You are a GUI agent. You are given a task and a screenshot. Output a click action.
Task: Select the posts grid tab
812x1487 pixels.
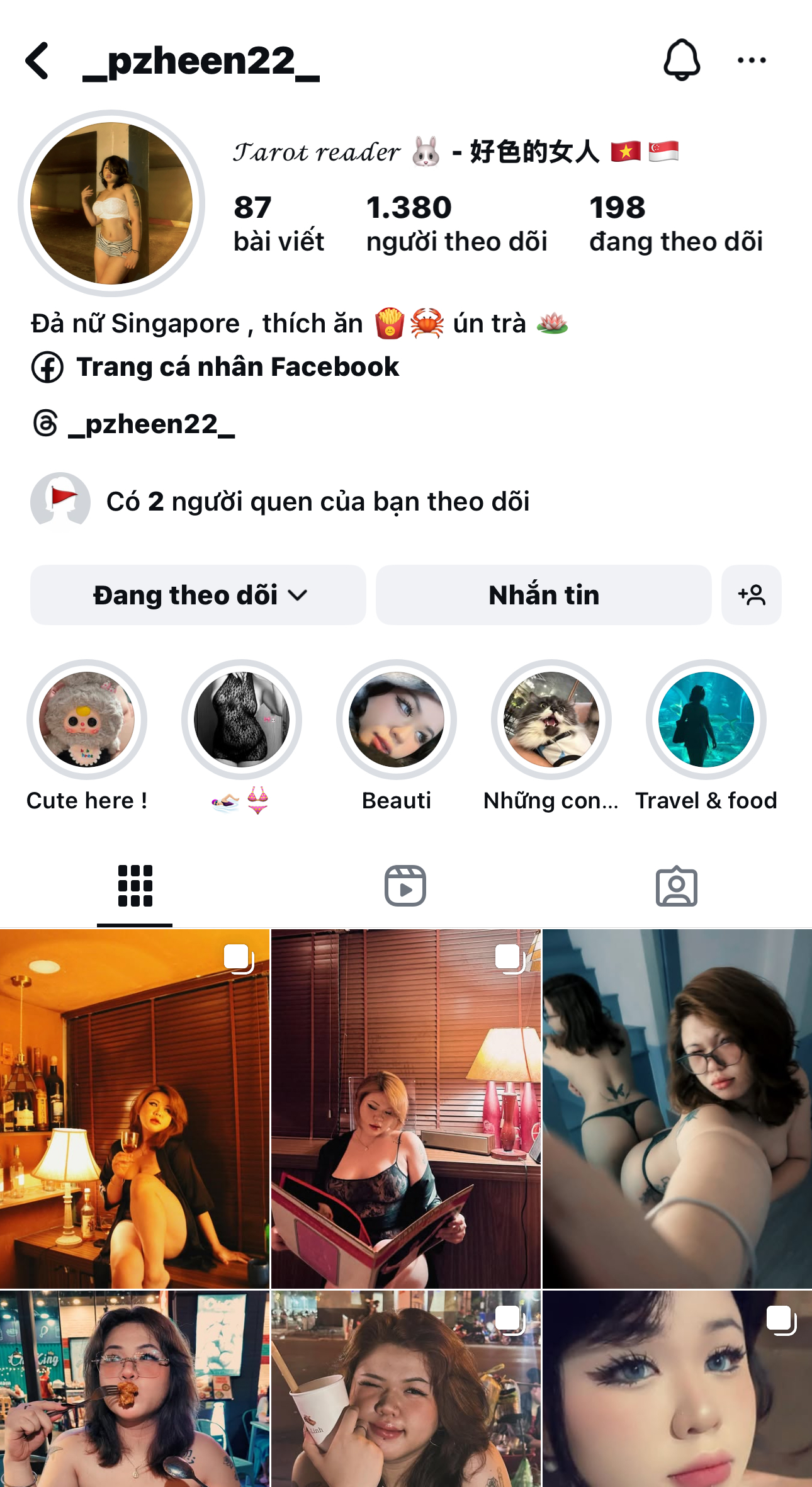coord(135,886)
